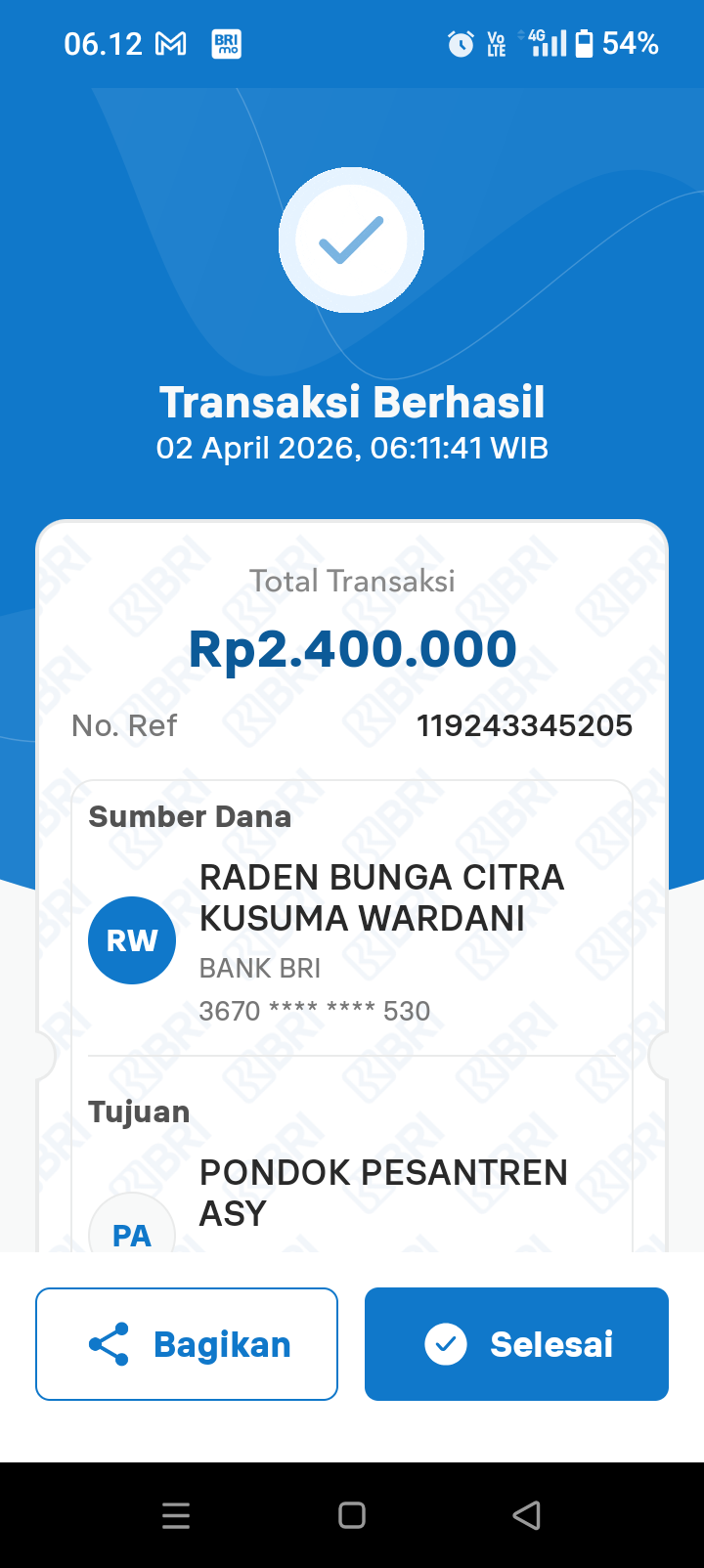Open the recent apps menu
This screenshot has height=1568, width=704.
point(176,1515)
